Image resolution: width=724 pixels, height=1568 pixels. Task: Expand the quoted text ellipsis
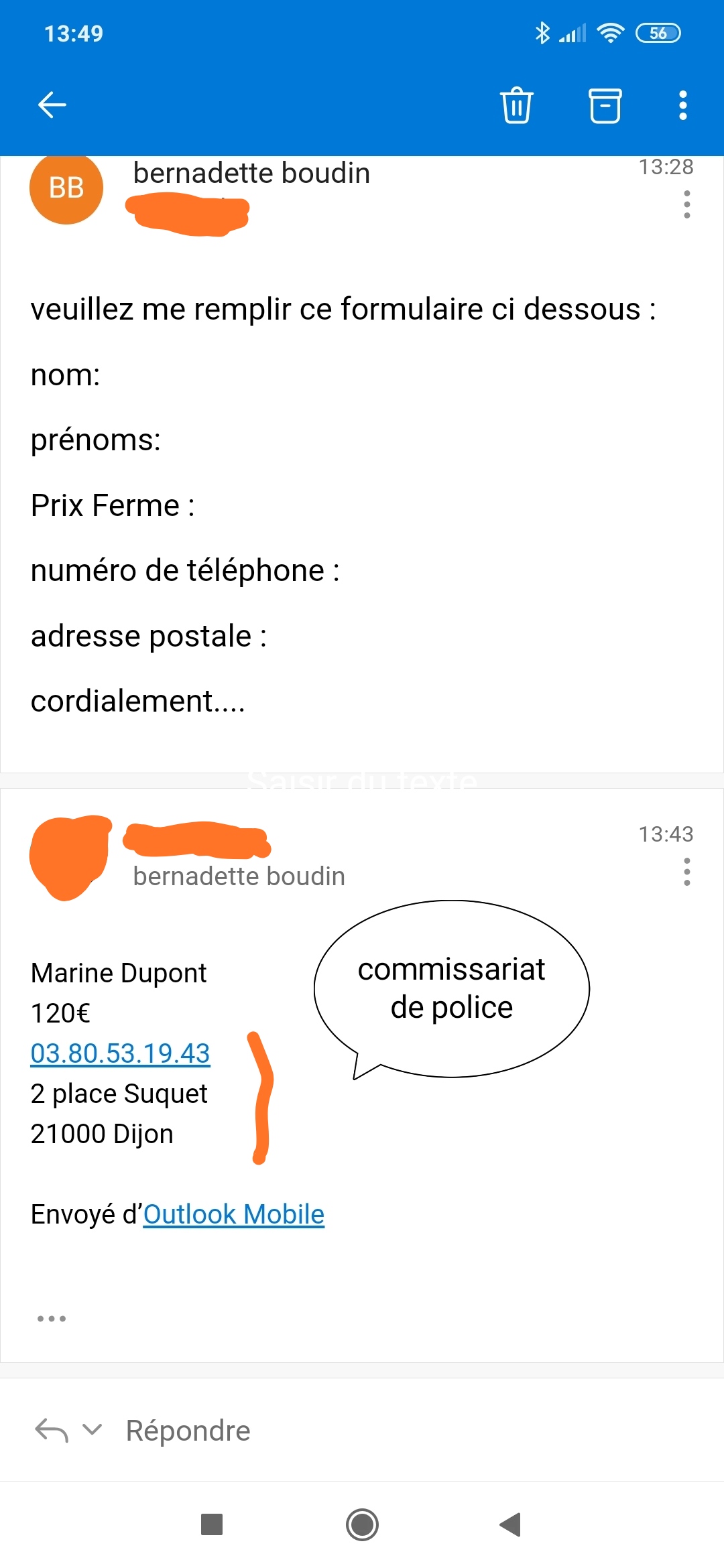pyautogui.click(x=52, y=1318)
